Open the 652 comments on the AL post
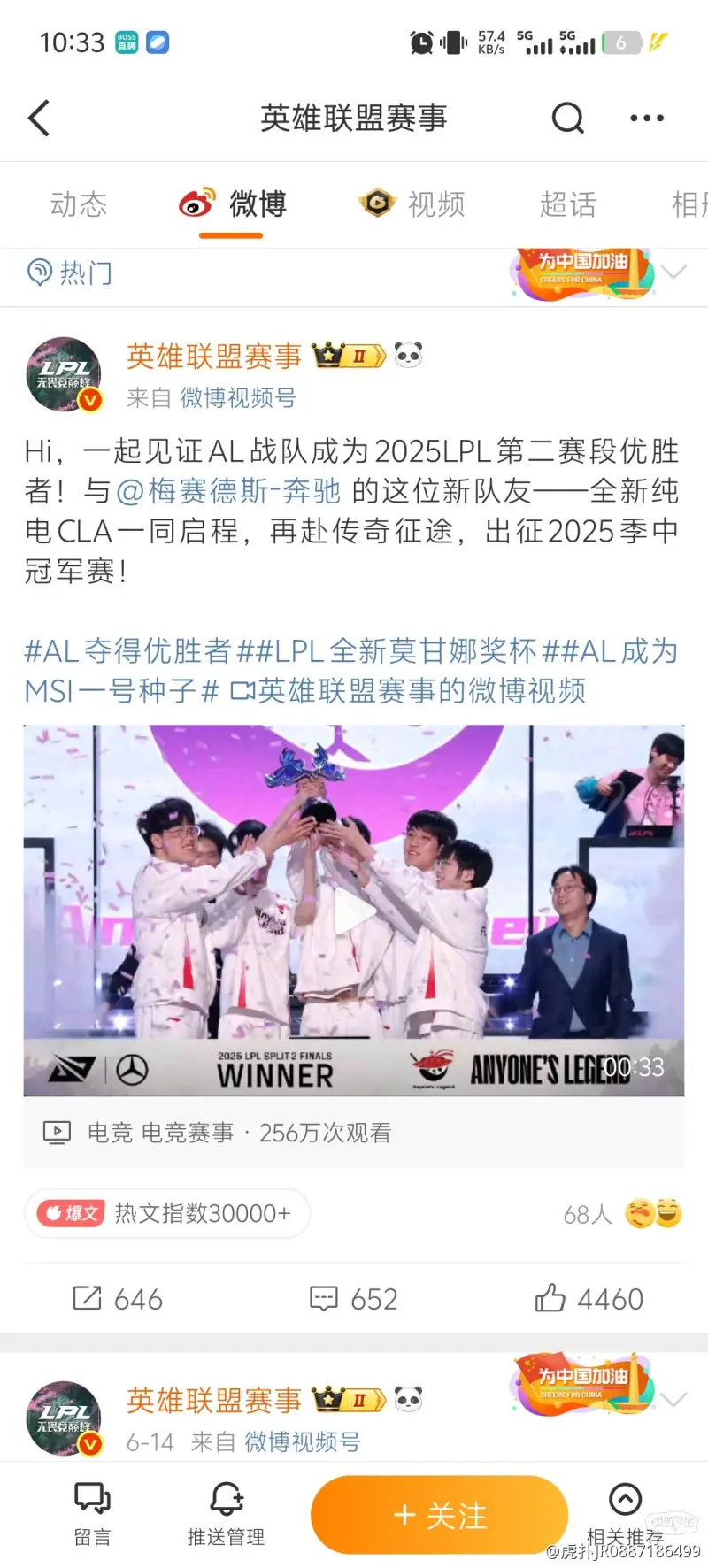708x1568 pixels. click(x=353, y=1299)
